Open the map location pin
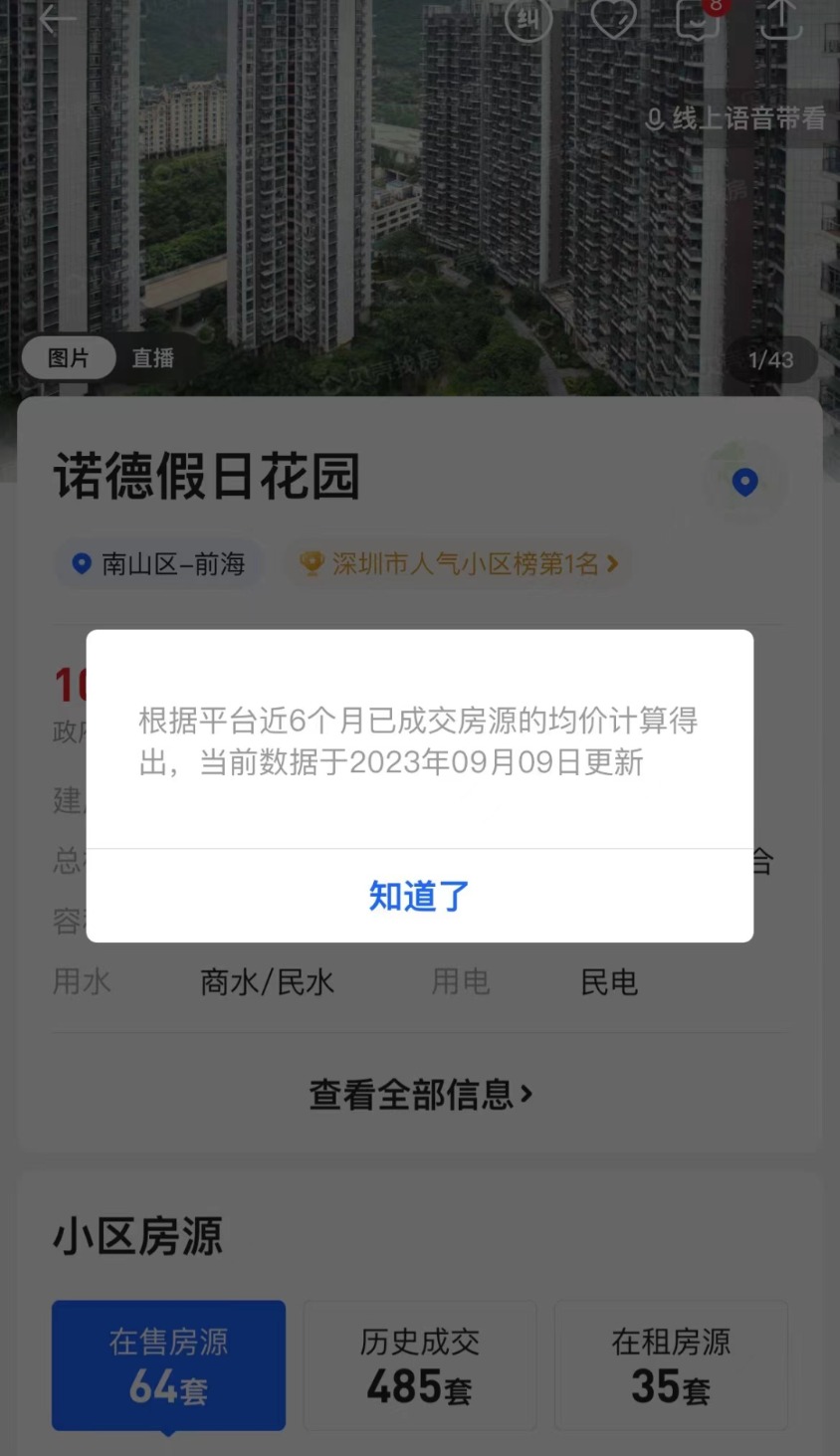The width and height of the screenshot is (840, 1456). (744, 483)
